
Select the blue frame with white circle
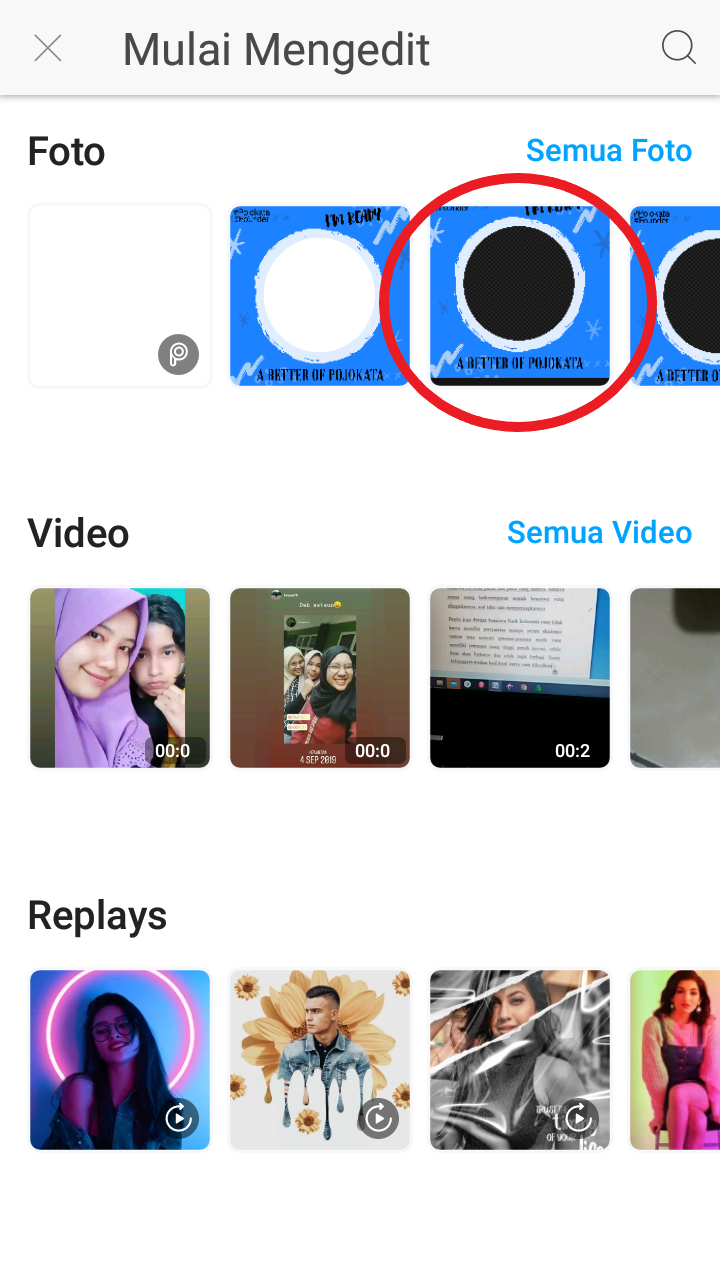pyautogui.click(x=320, y=296)
